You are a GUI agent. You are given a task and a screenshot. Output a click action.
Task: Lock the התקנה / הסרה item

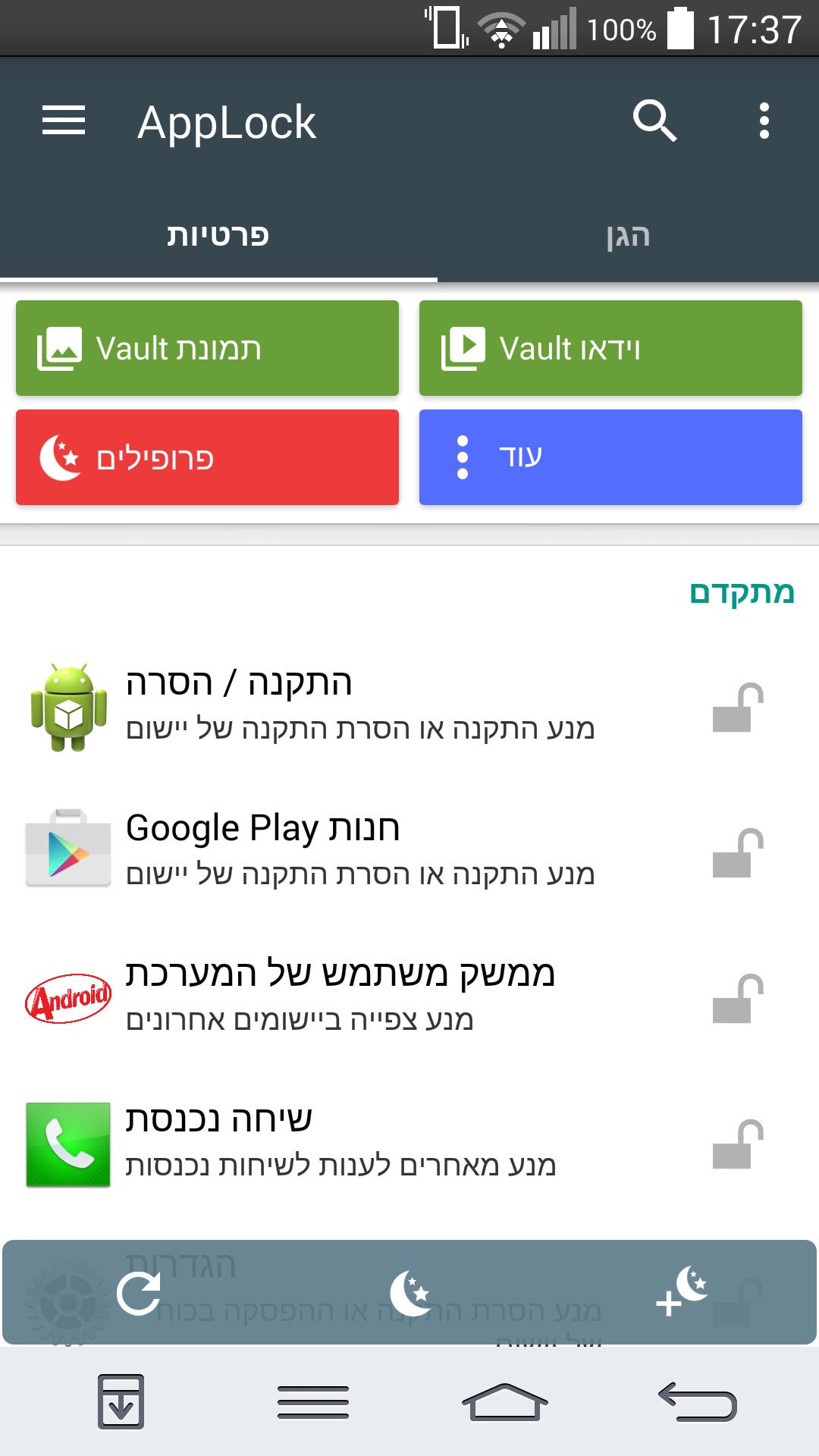point(737,708)
